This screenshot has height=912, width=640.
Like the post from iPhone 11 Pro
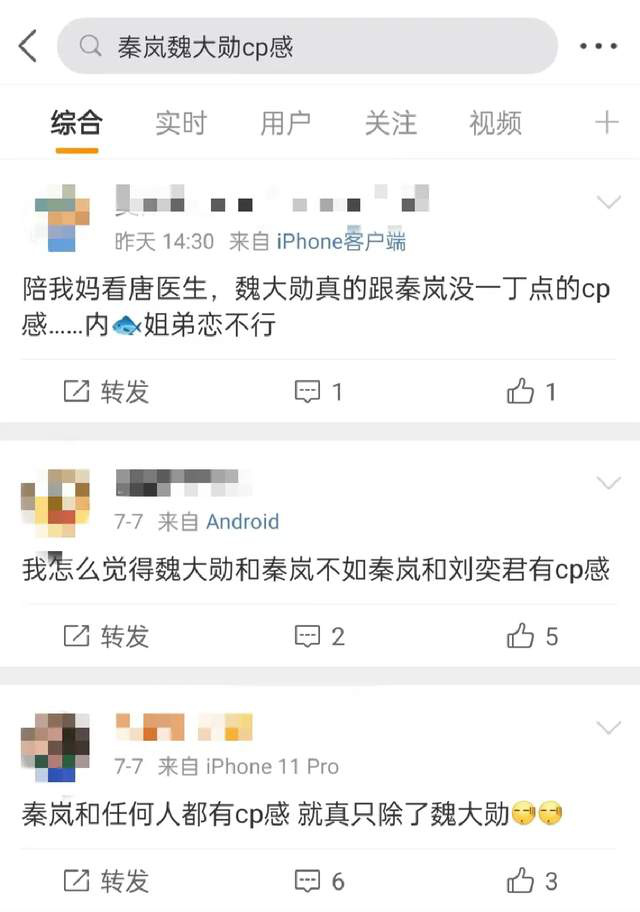point(531,881)
